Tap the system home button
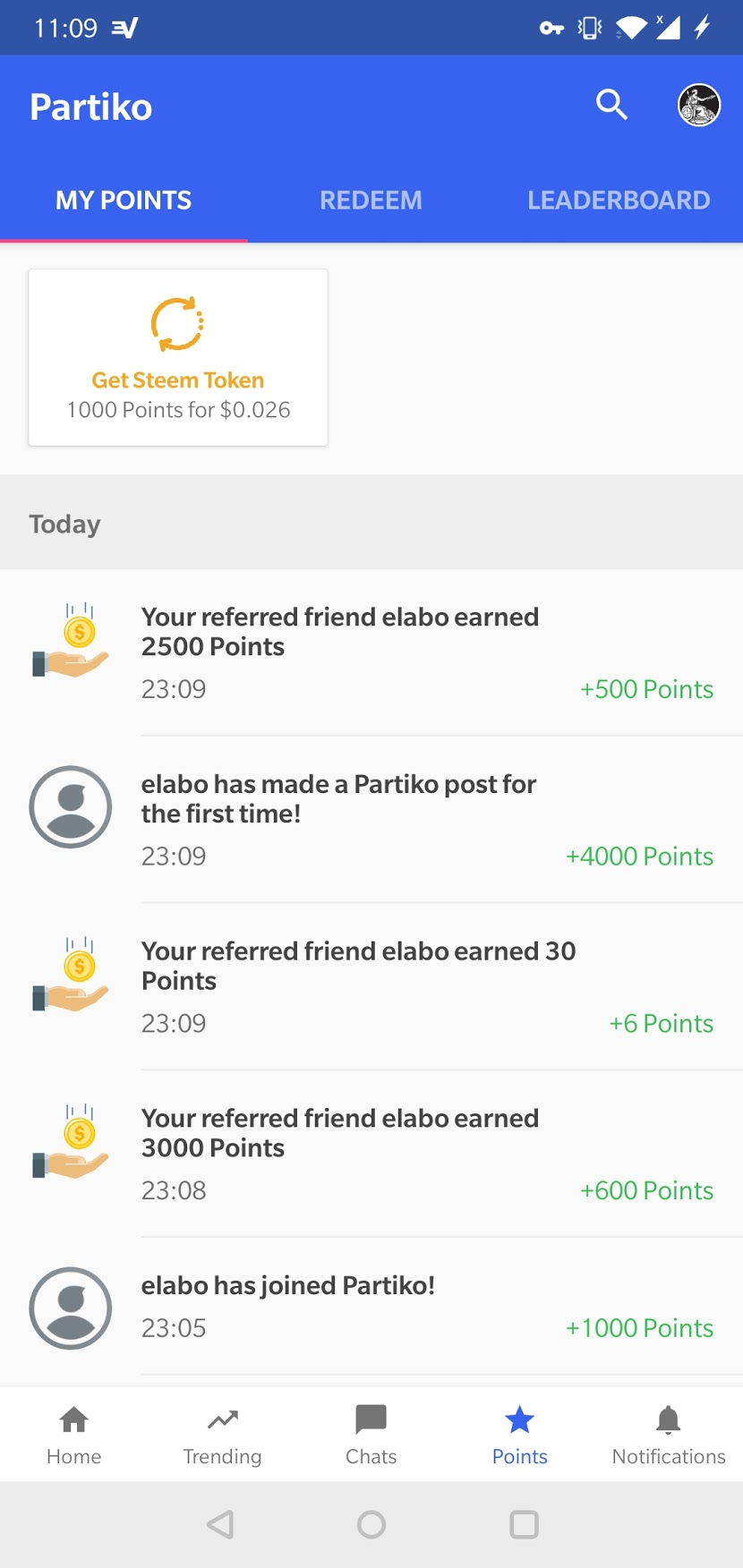Image resolution: width=743 pixels, height=1568 pixels. click(371, 1524)
